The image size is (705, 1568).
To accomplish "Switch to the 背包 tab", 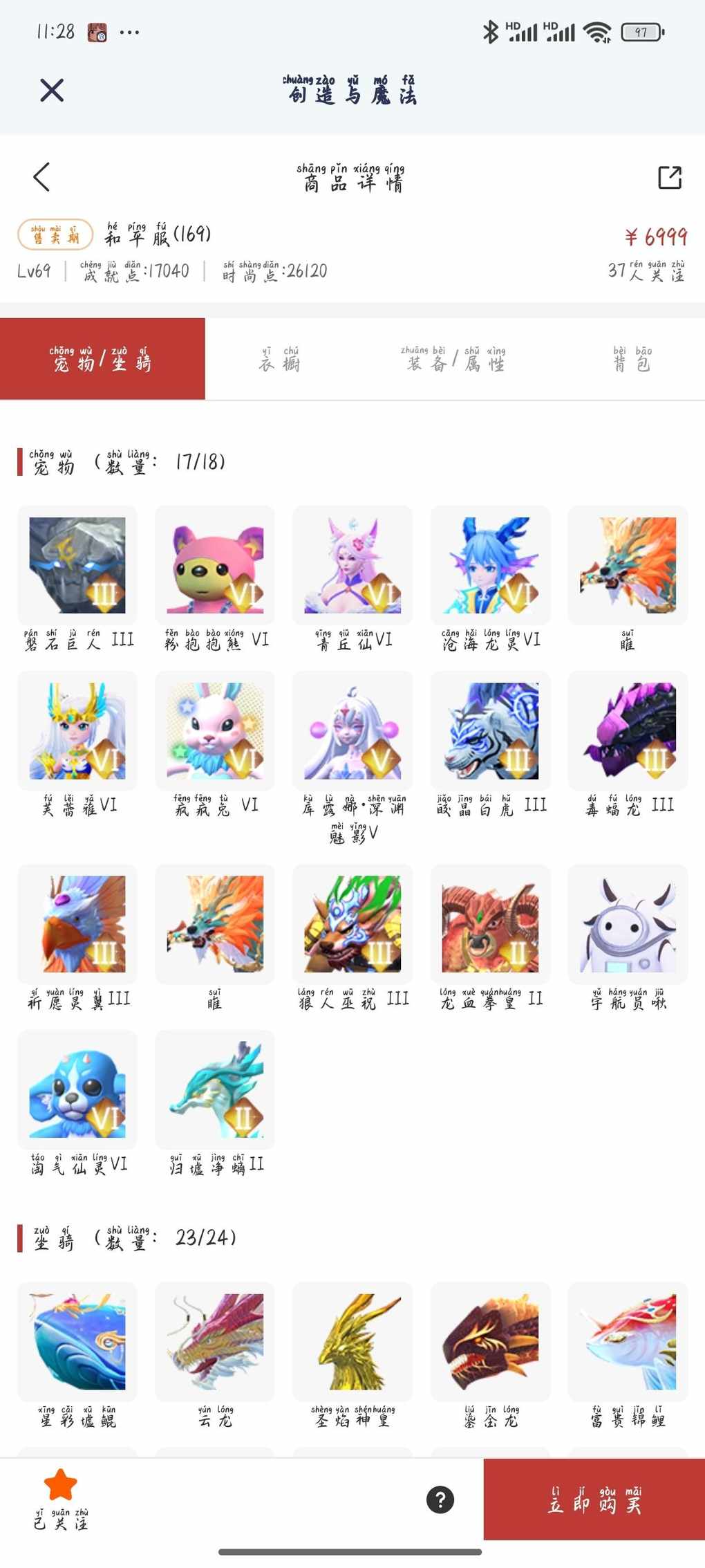I will tap(632, 359).
